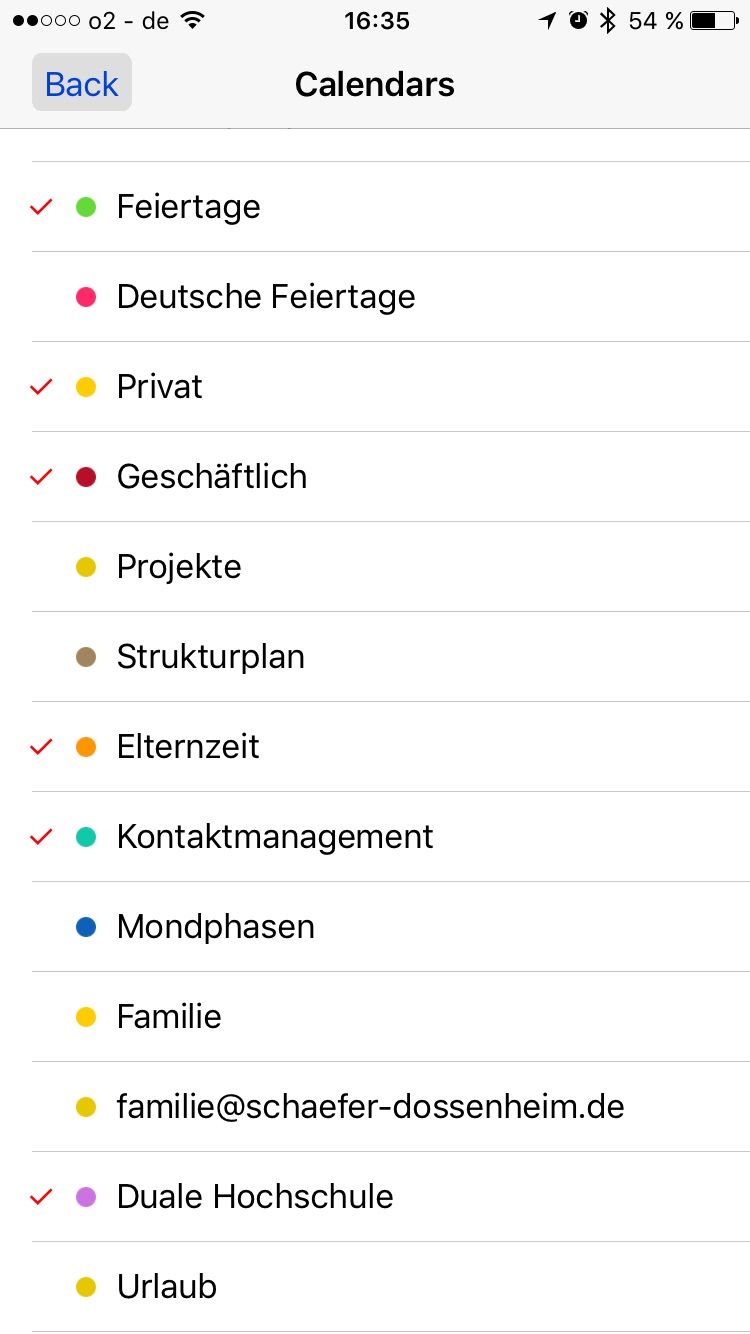750x1334 pixels.
Task: Uncheck the Feiertage calendar
Action: click(x=375, y=207)
